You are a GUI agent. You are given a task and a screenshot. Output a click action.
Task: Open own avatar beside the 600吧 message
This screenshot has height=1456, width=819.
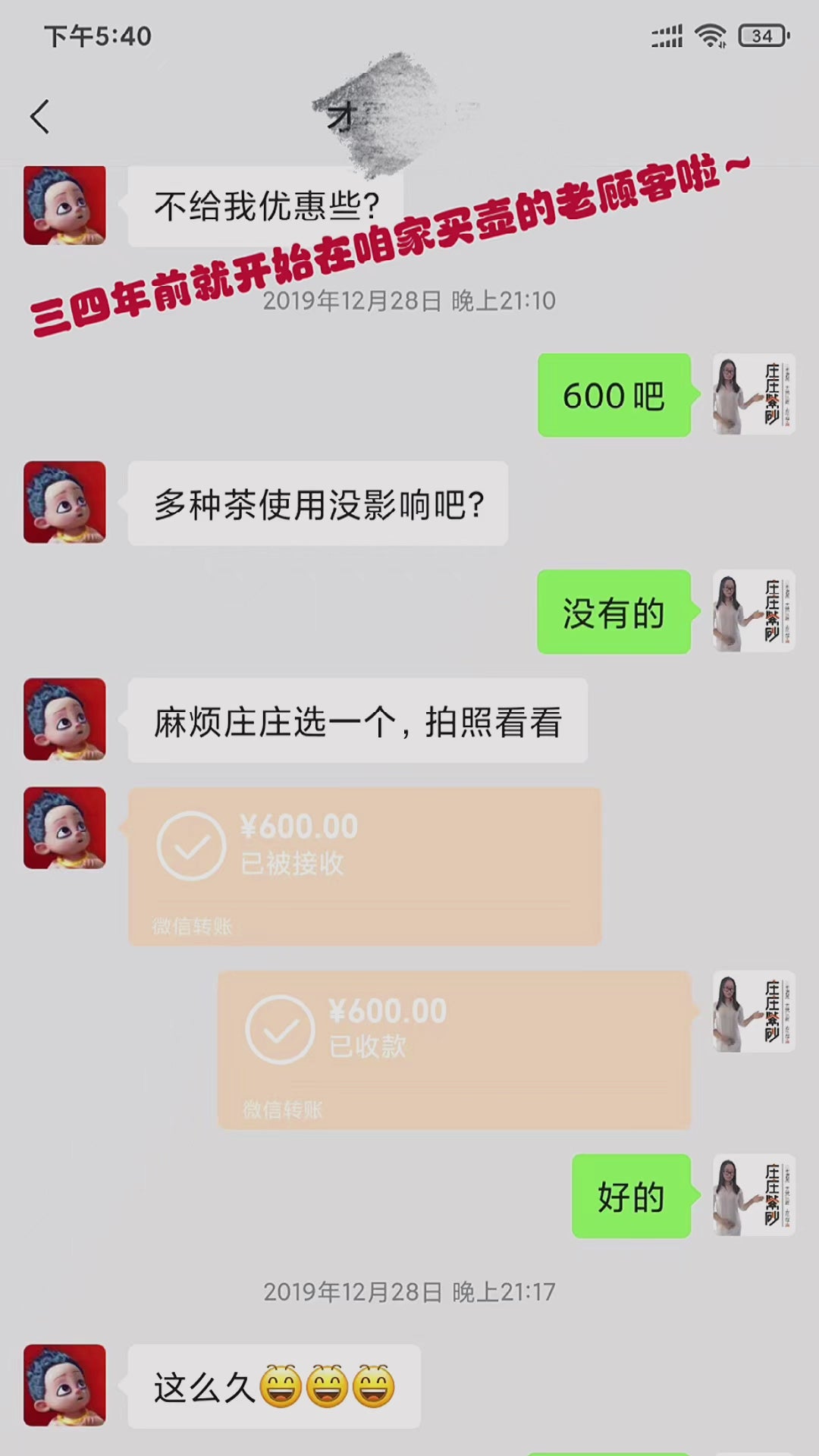click(x=753, y=394)
